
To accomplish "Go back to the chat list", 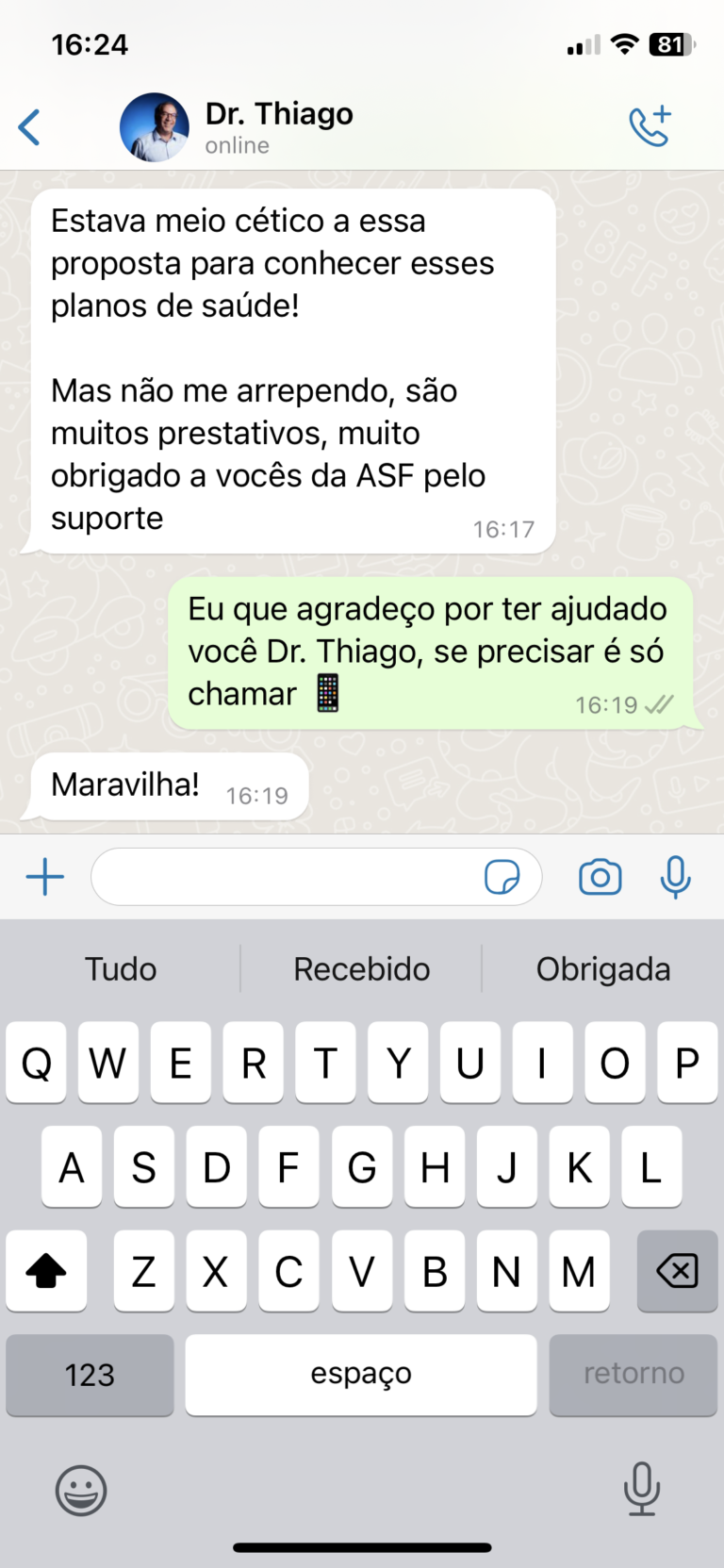I will point(30,127).
